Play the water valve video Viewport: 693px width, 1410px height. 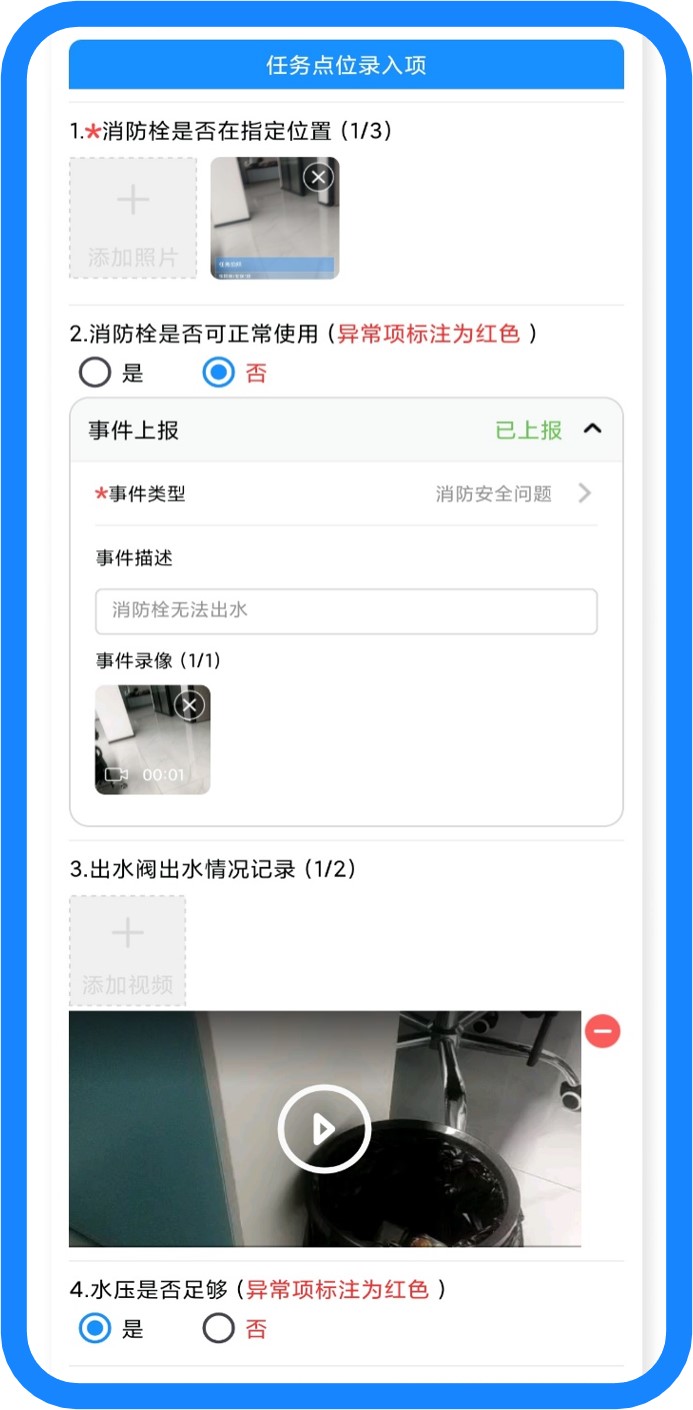324,1129
